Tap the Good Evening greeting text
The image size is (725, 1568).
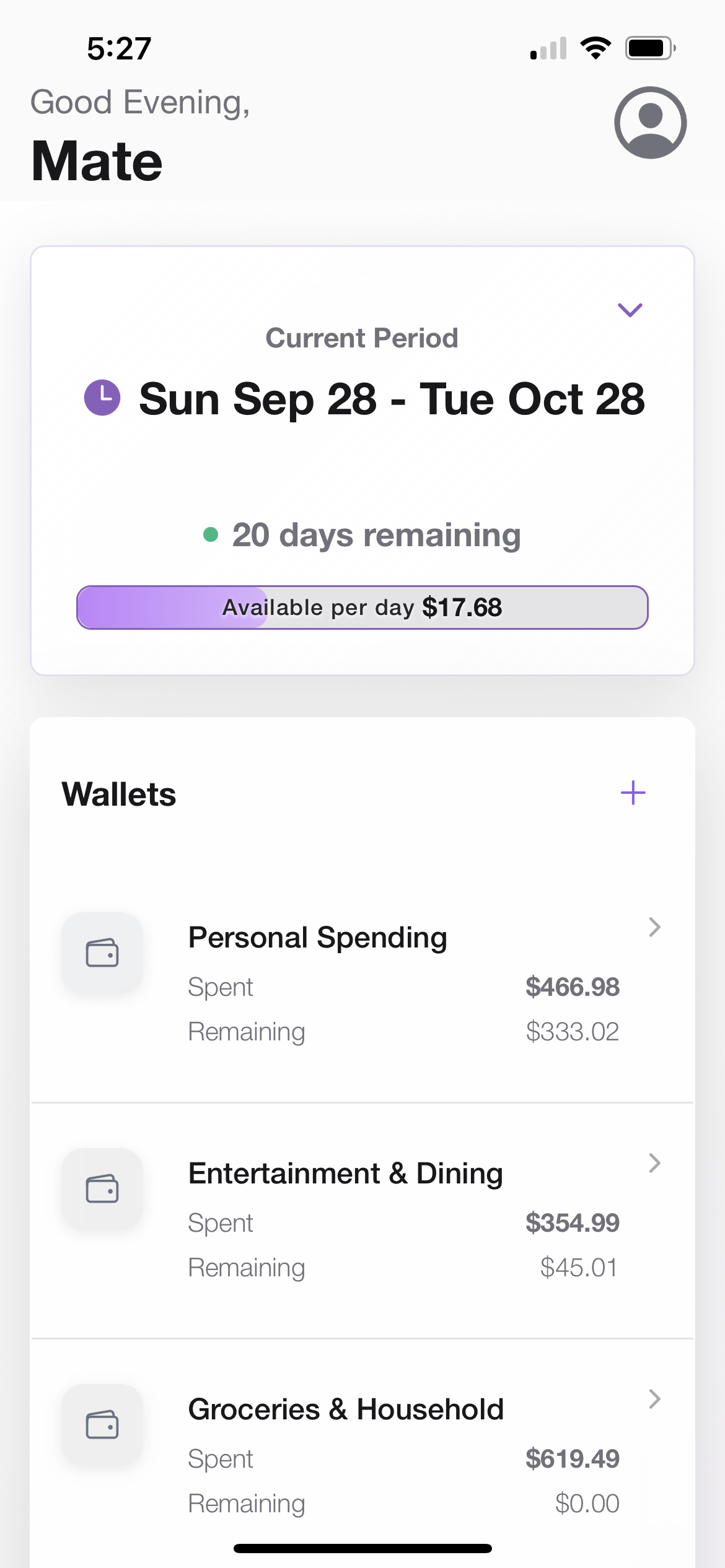coord(141,102)
